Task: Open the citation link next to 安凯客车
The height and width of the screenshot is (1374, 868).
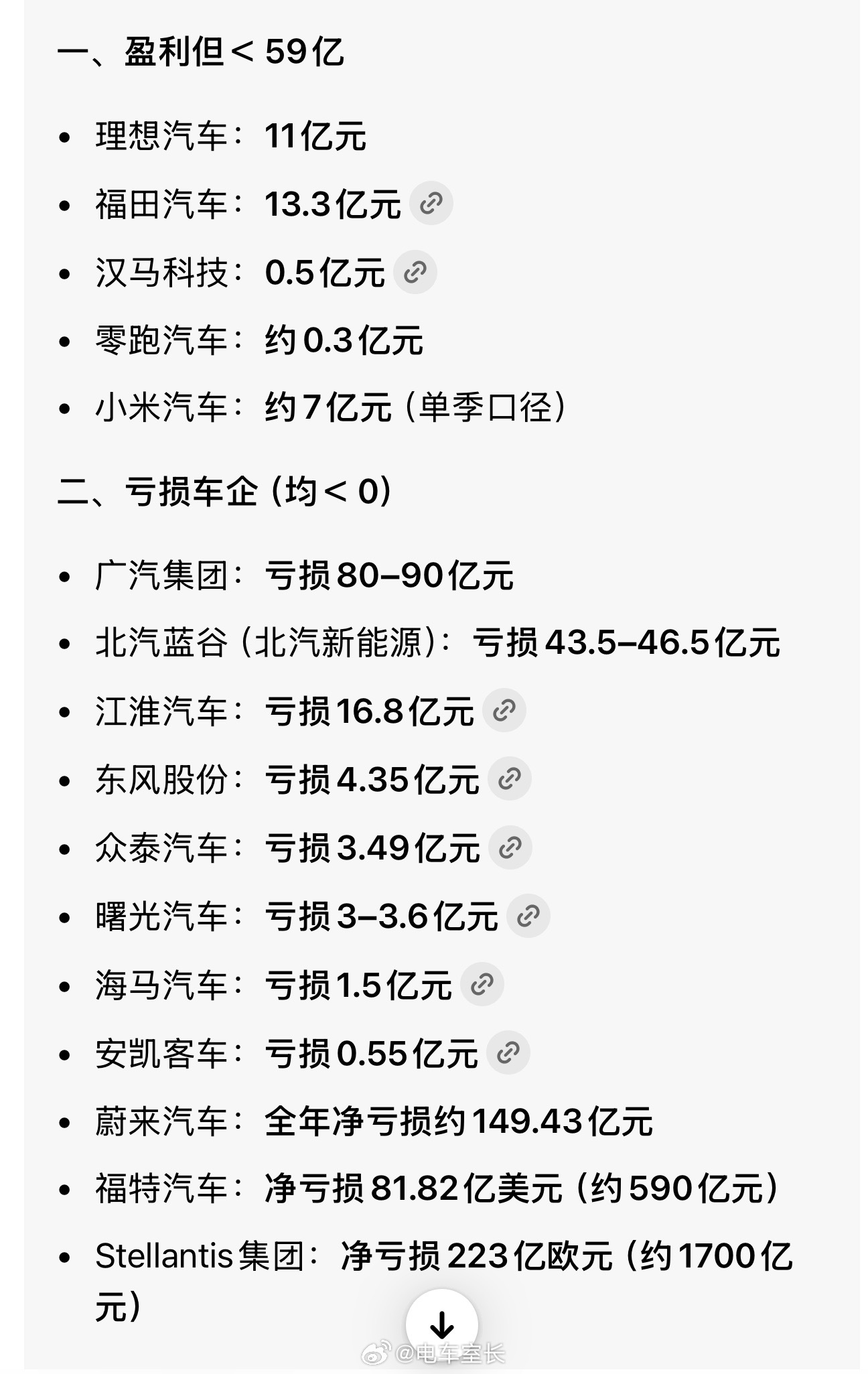Action: click(509, 1052)
